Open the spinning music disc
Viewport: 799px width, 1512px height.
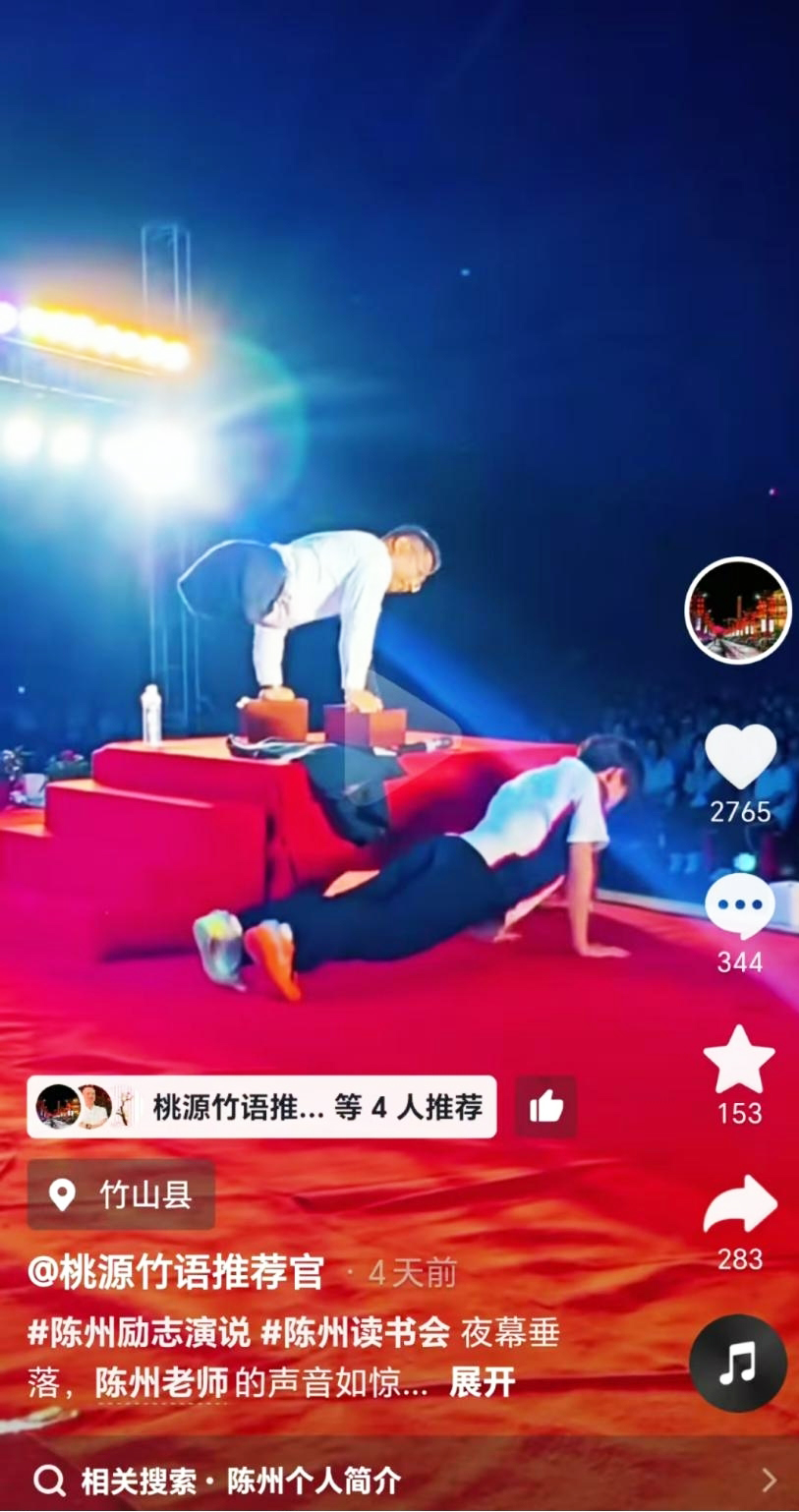click(x=738, y=1363)
